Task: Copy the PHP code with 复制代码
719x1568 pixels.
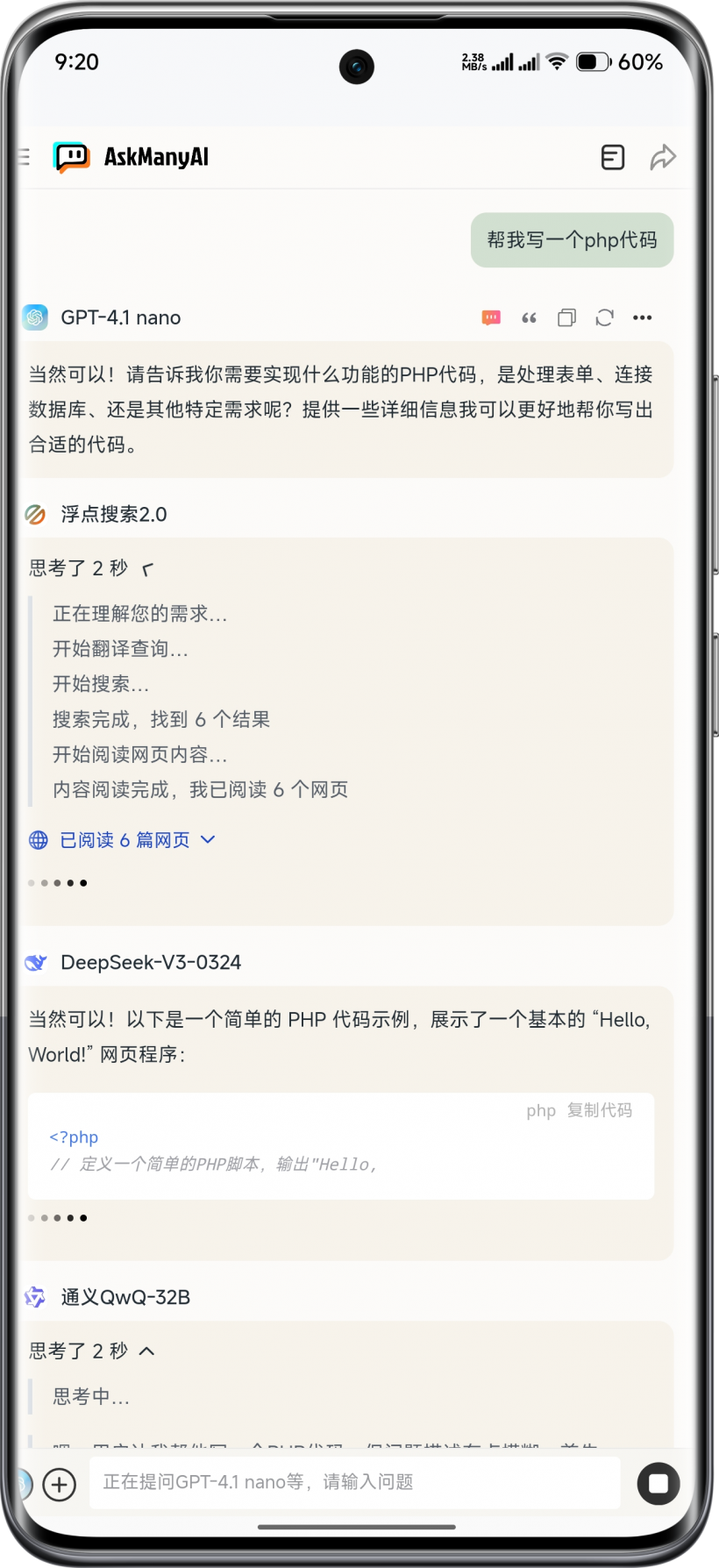Action: pos(599,1110)
